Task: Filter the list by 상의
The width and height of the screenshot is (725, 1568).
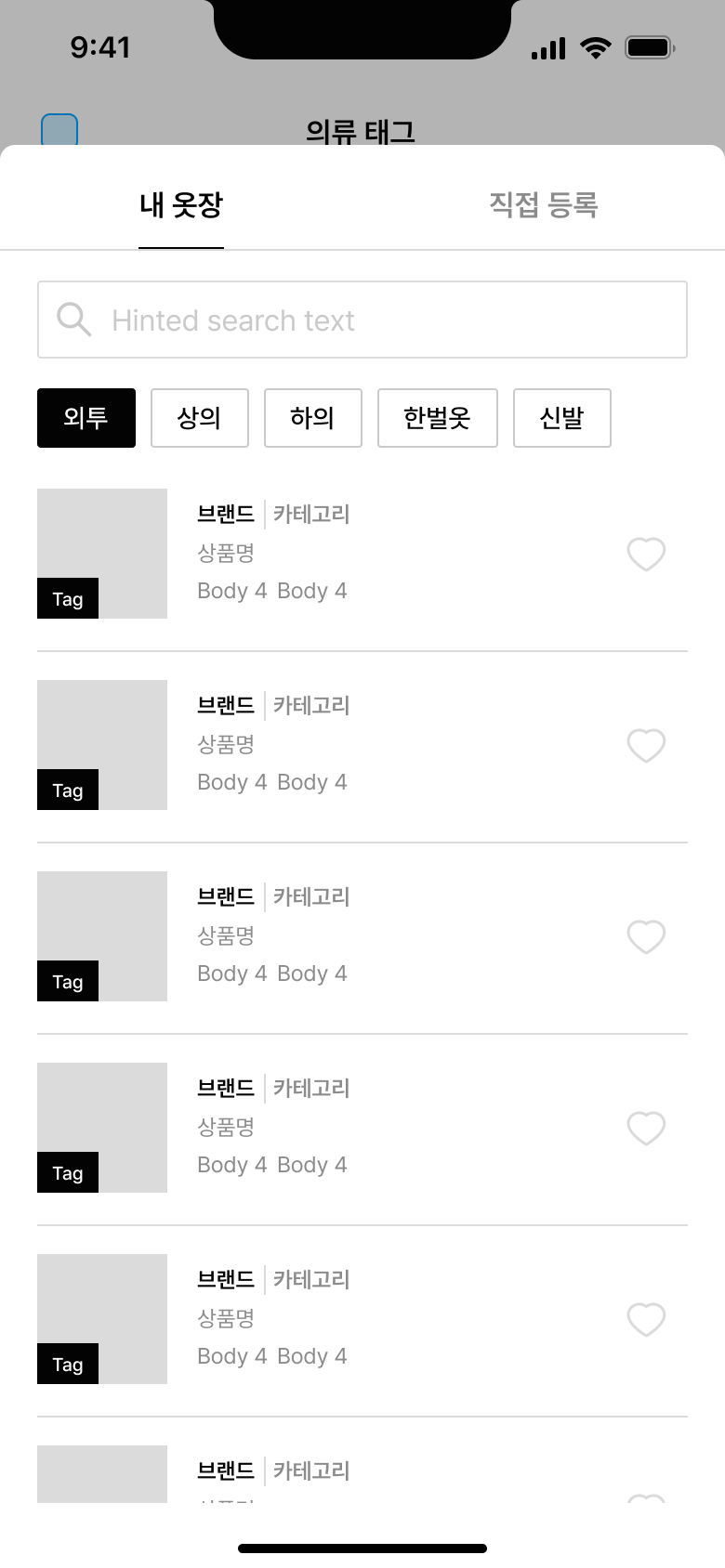Action: click(x=200, y=418)
